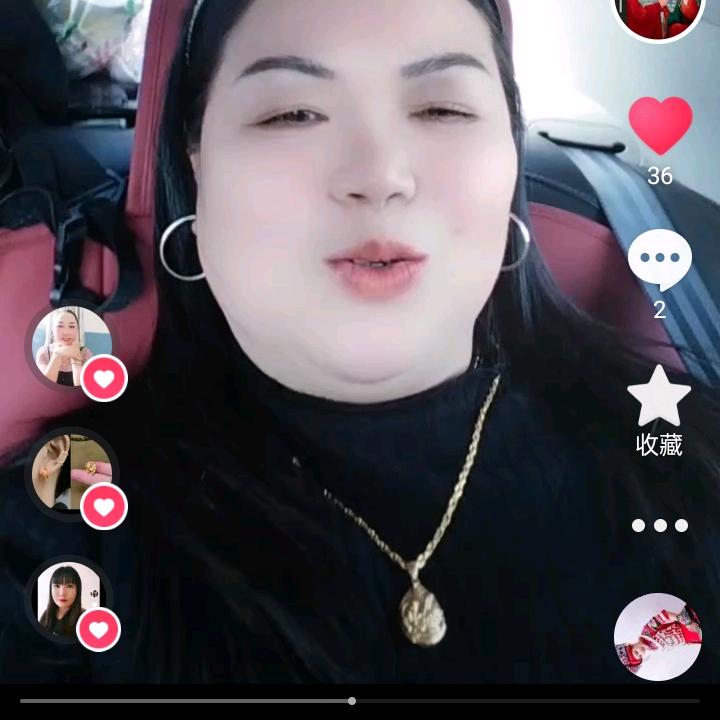Tap the 收藏 star to save video

click(x=659, y=398)
